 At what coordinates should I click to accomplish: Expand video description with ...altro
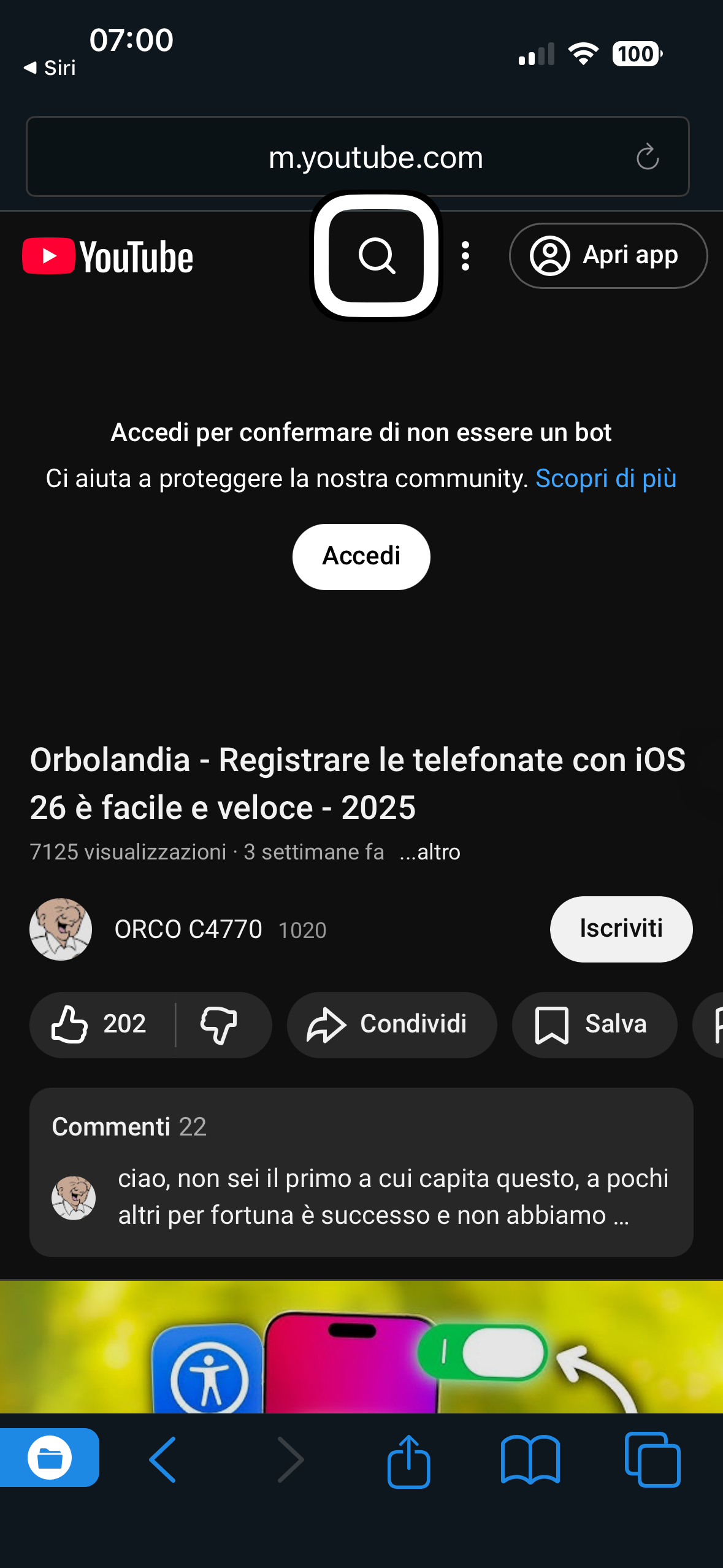429,852
